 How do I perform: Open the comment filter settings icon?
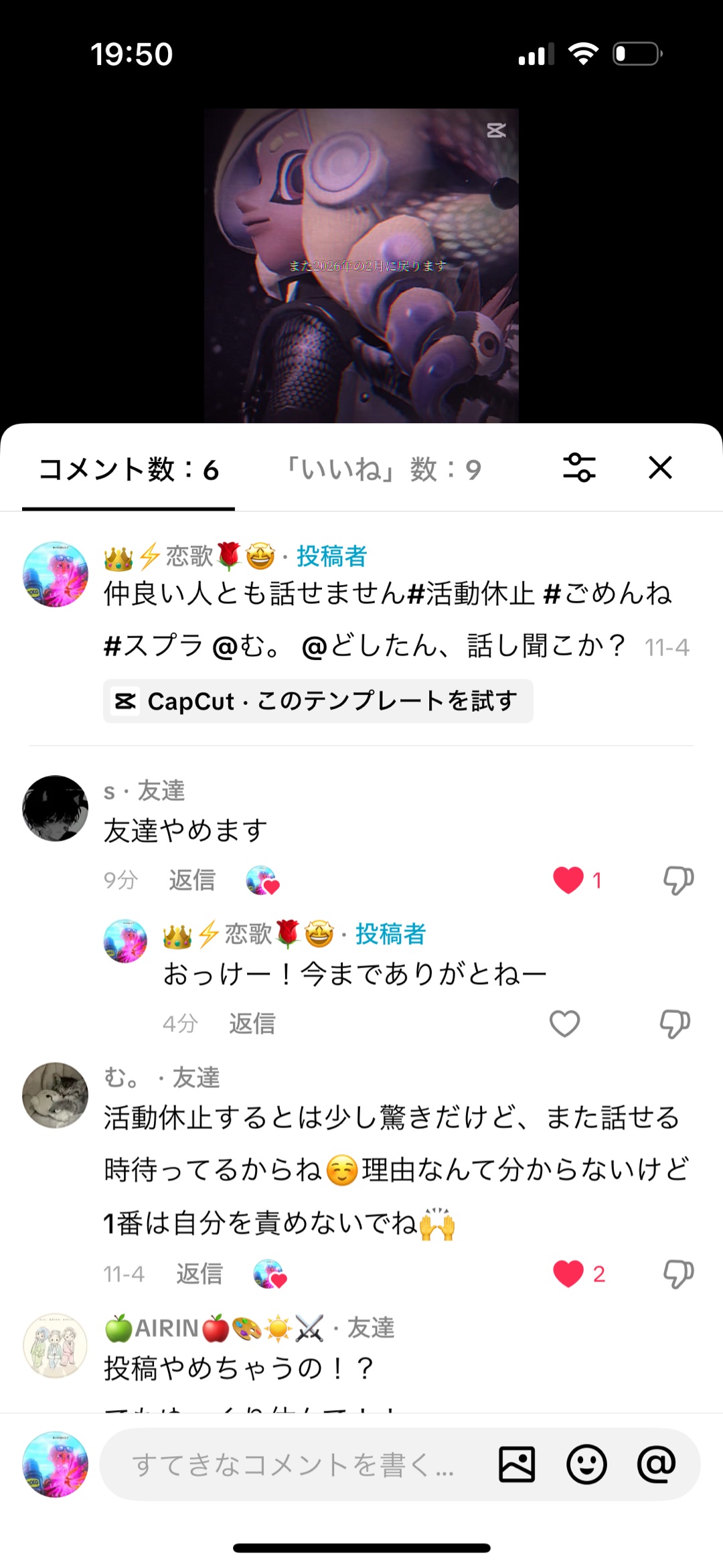pyautogui.click(x=579, y=468)
